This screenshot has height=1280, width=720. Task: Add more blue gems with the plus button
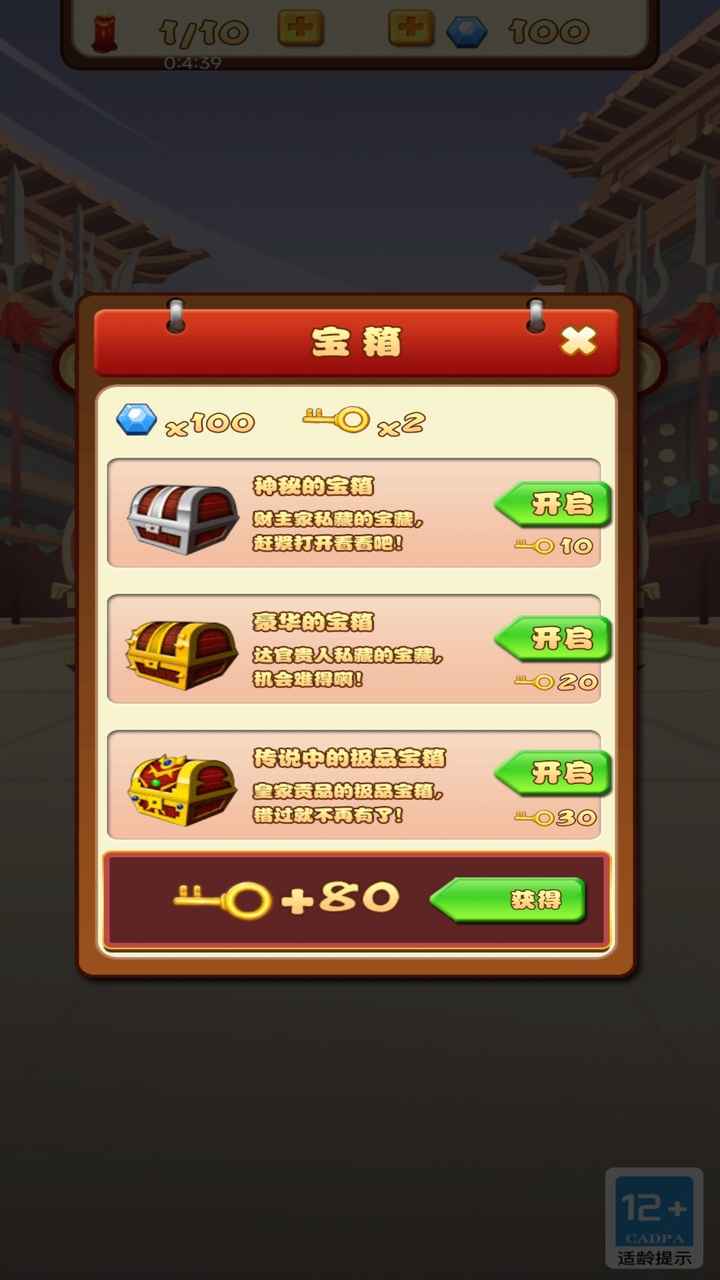[410, 27]
